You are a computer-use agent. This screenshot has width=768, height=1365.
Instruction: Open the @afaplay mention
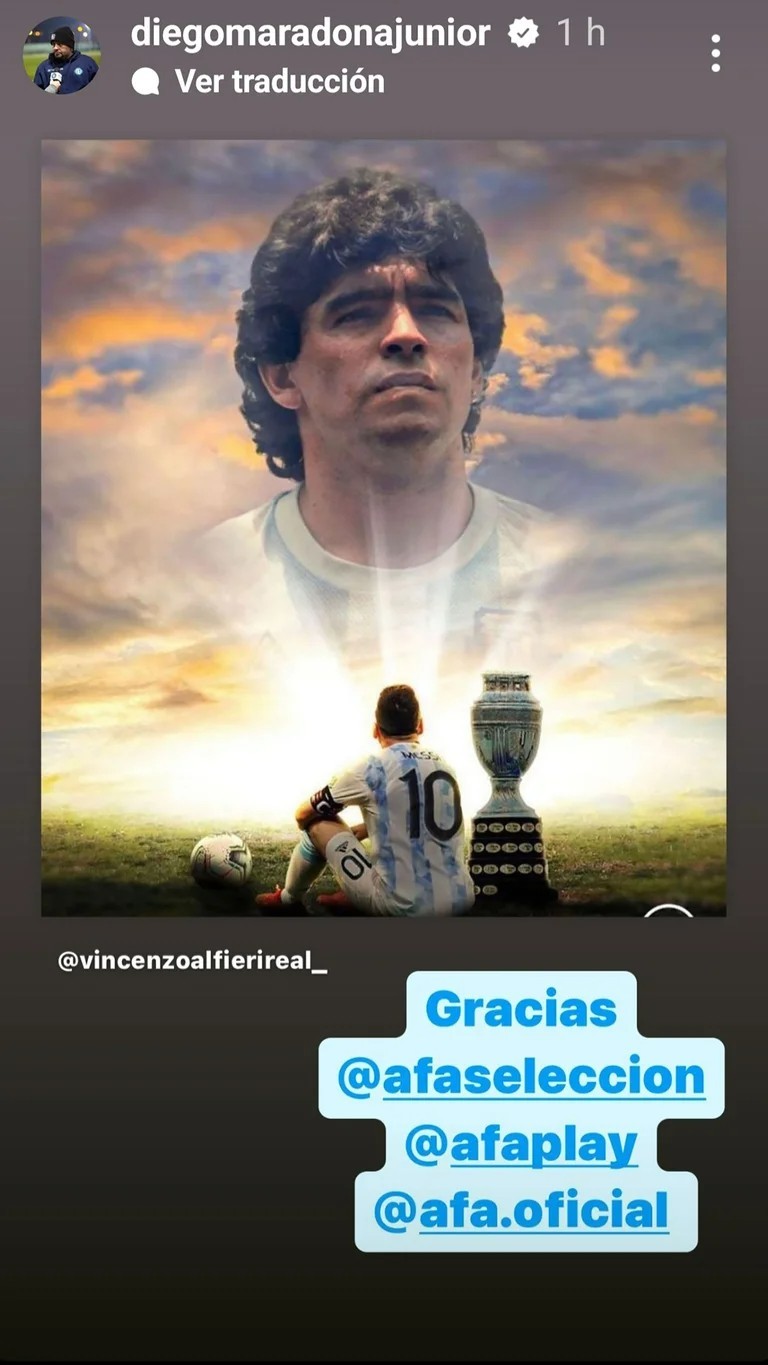[x=521, y=1144]
